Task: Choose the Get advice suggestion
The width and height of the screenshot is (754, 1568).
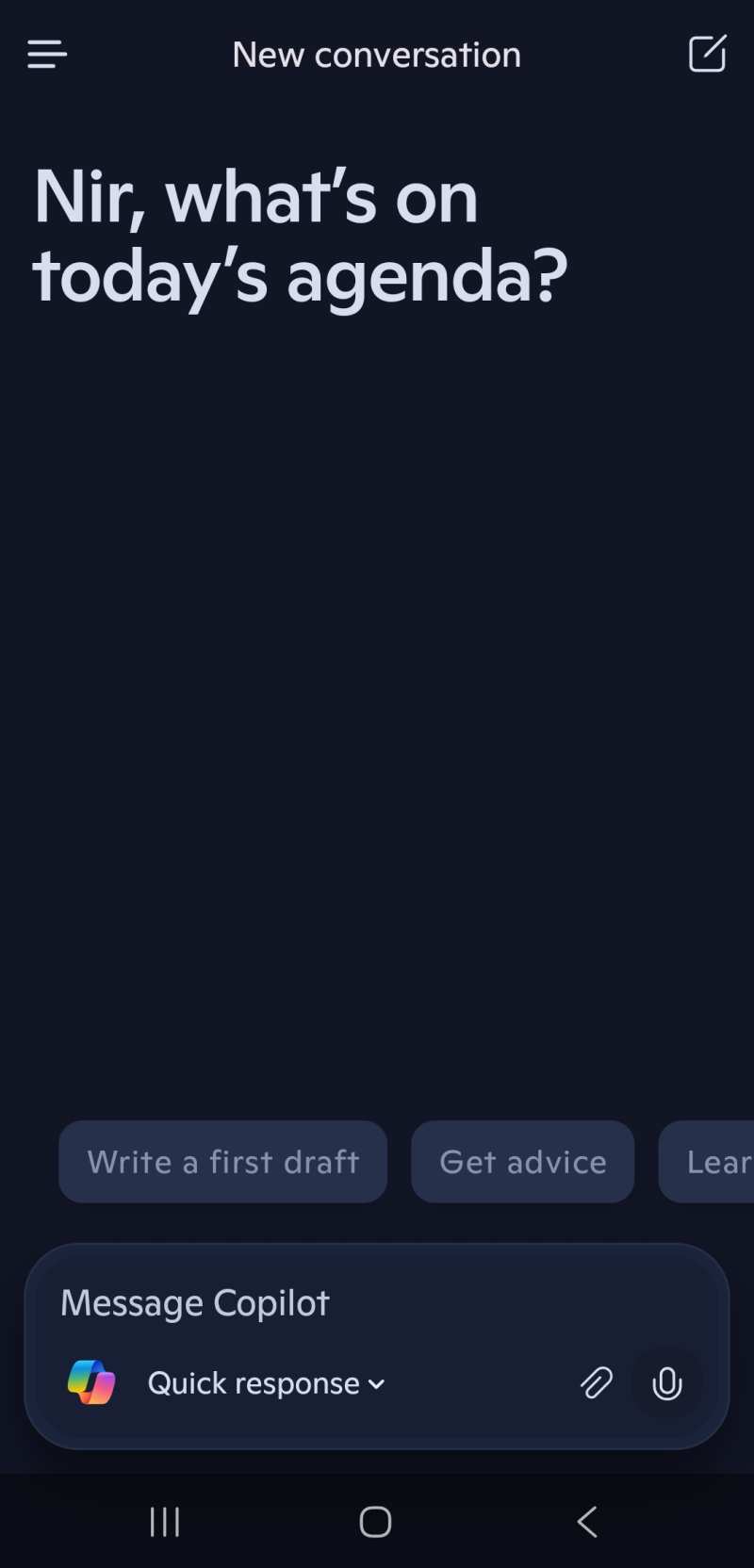Action: [522, 1162]
